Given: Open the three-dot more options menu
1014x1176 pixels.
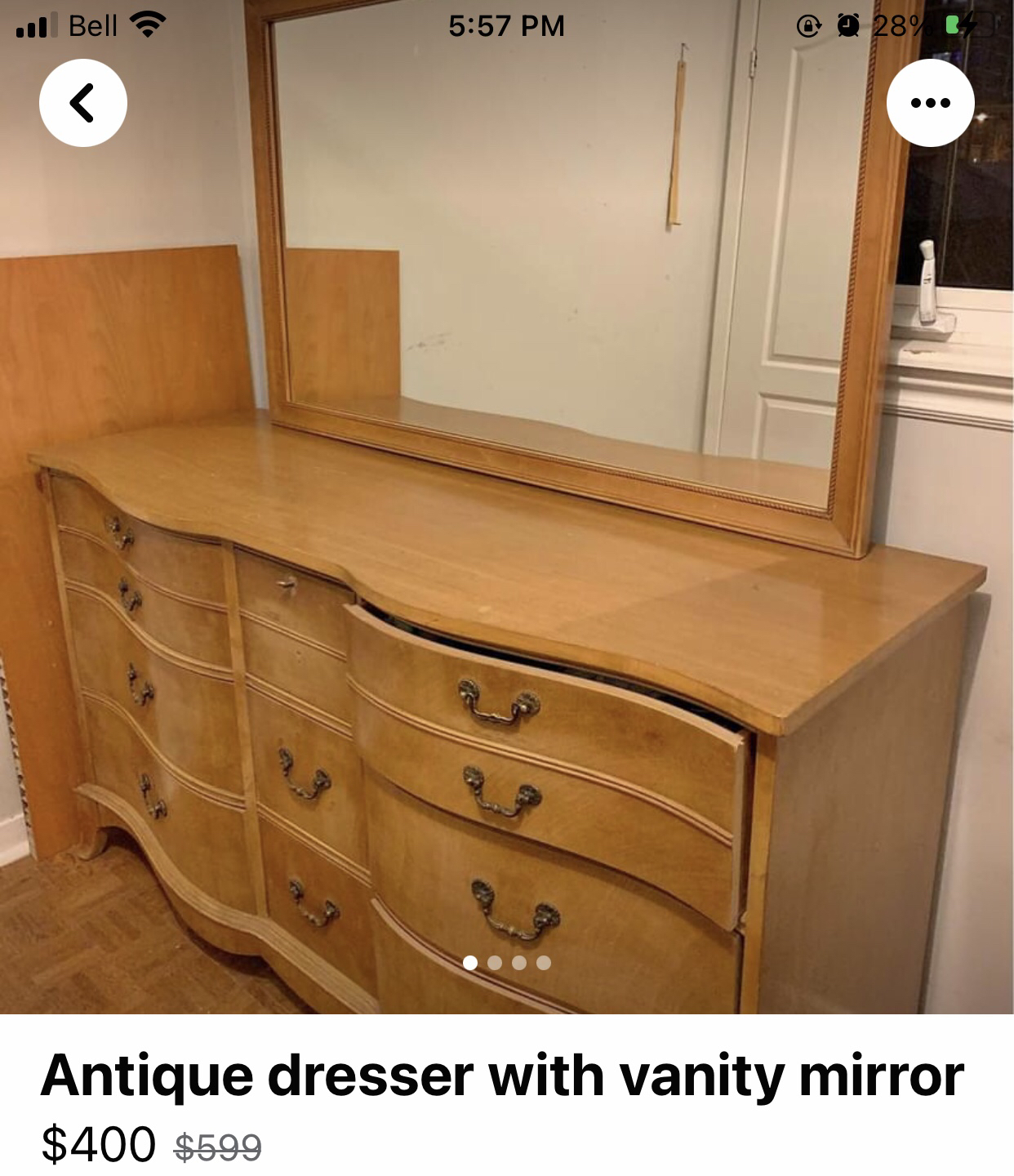Looking at the screenshot, I should coord(930,103).
